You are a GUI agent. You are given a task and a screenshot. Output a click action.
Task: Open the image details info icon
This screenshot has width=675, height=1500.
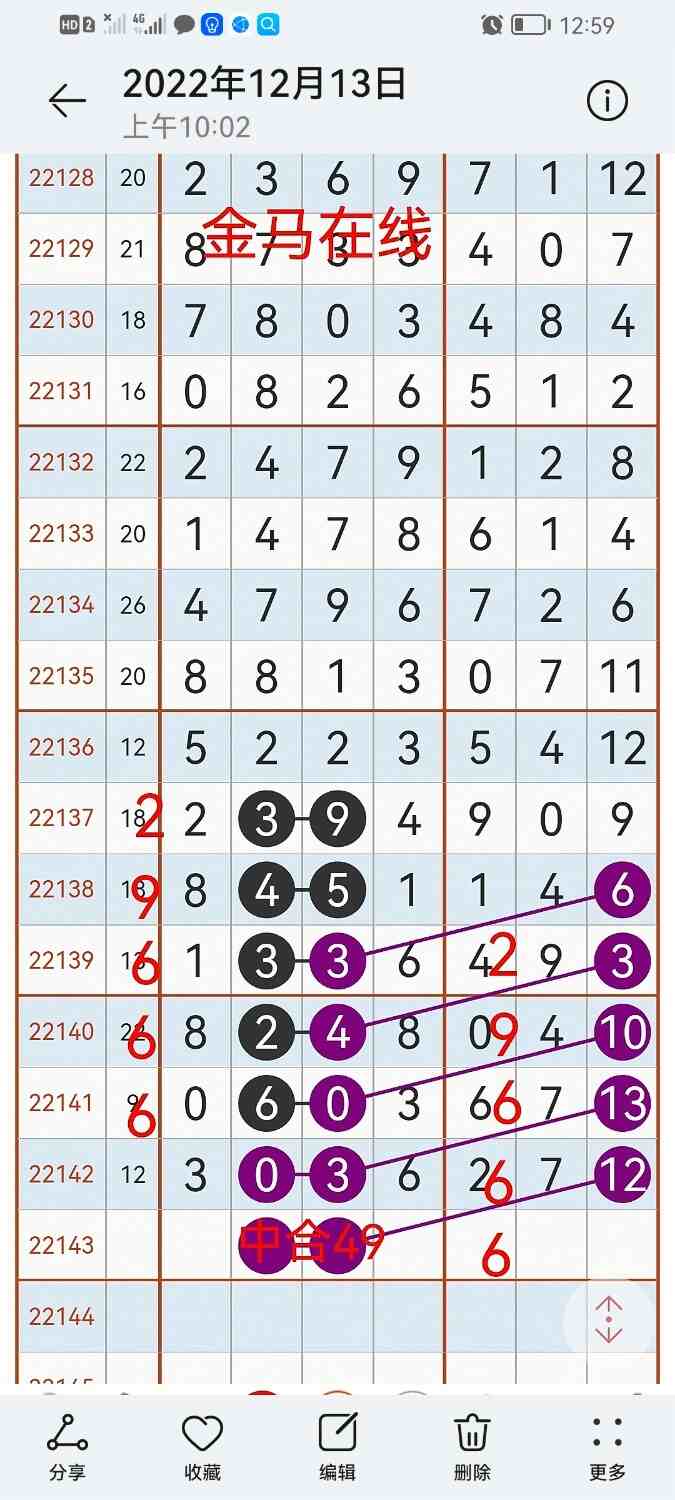coord(607,100)
